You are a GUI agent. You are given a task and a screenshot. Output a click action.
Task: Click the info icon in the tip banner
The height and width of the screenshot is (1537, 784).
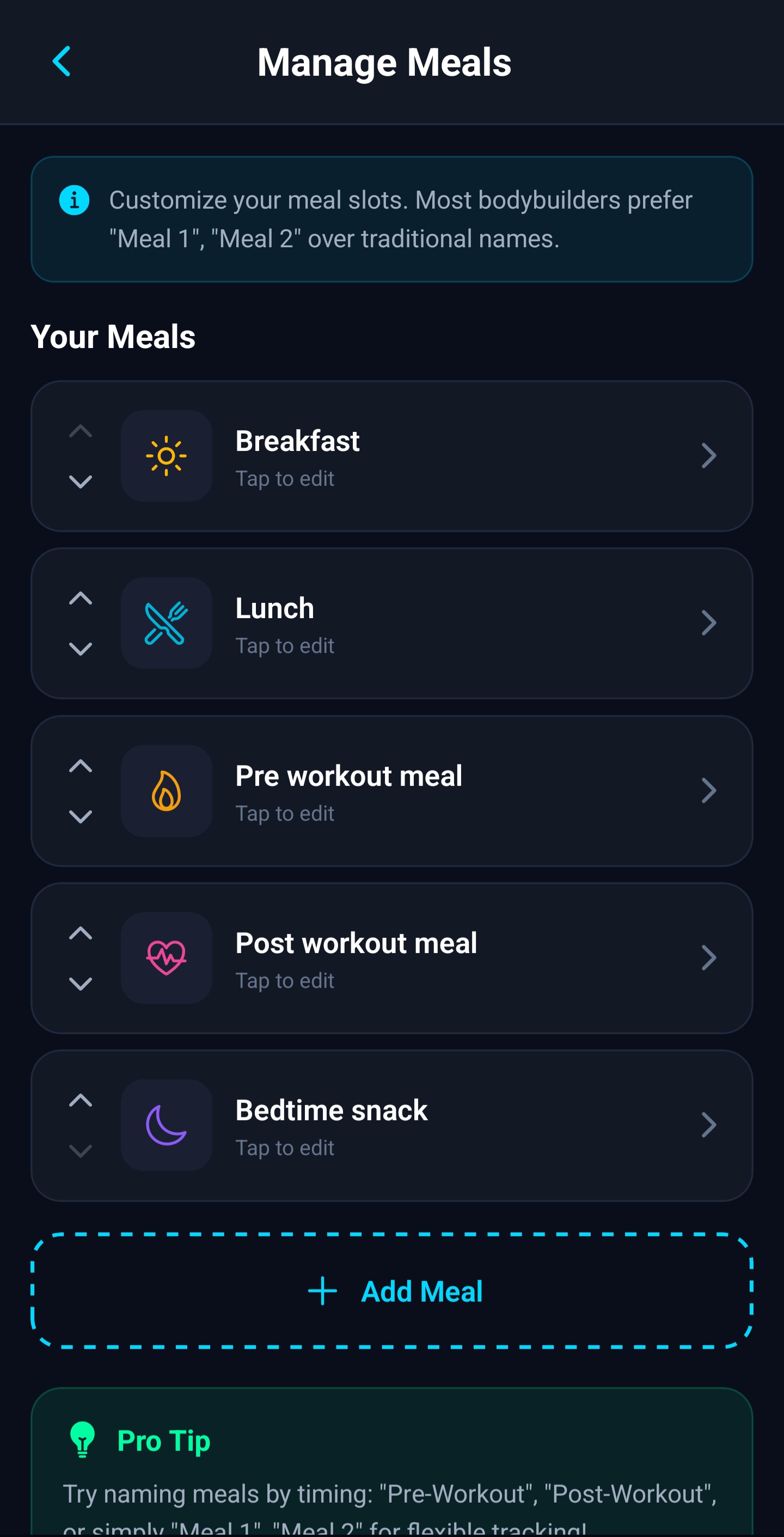[x=74, y=200]
